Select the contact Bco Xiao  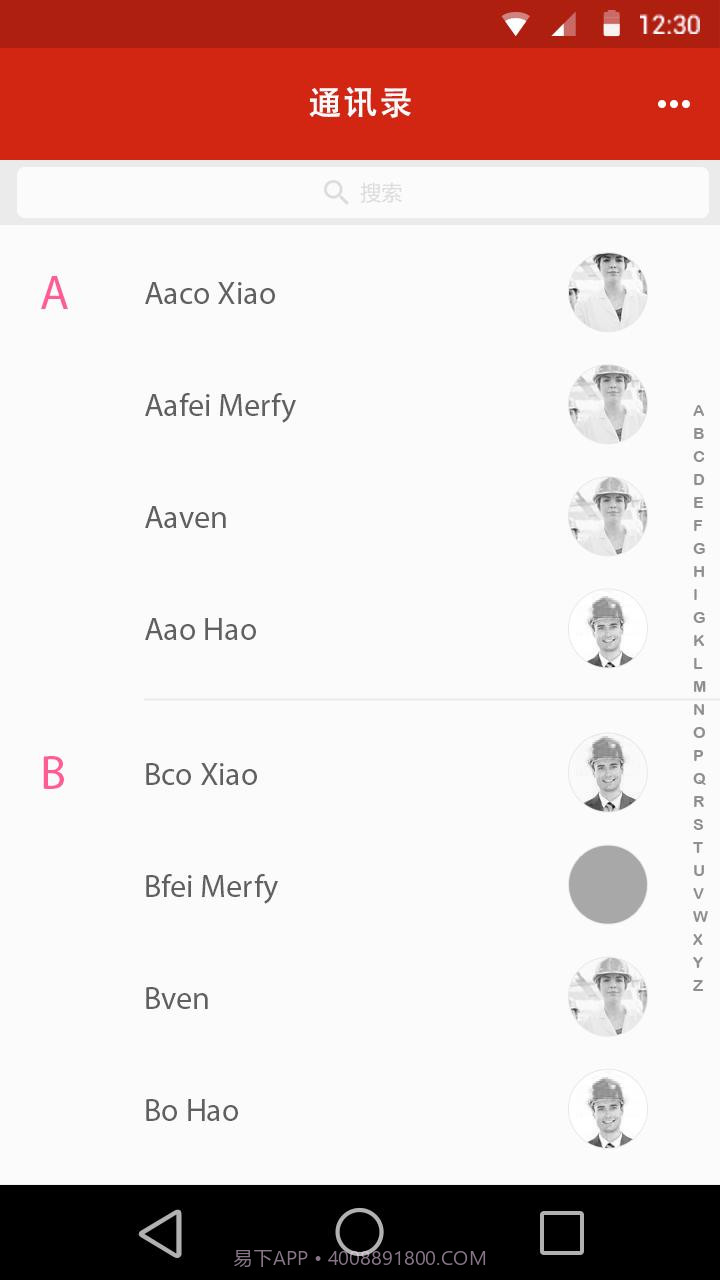click(x=200, y=773)
